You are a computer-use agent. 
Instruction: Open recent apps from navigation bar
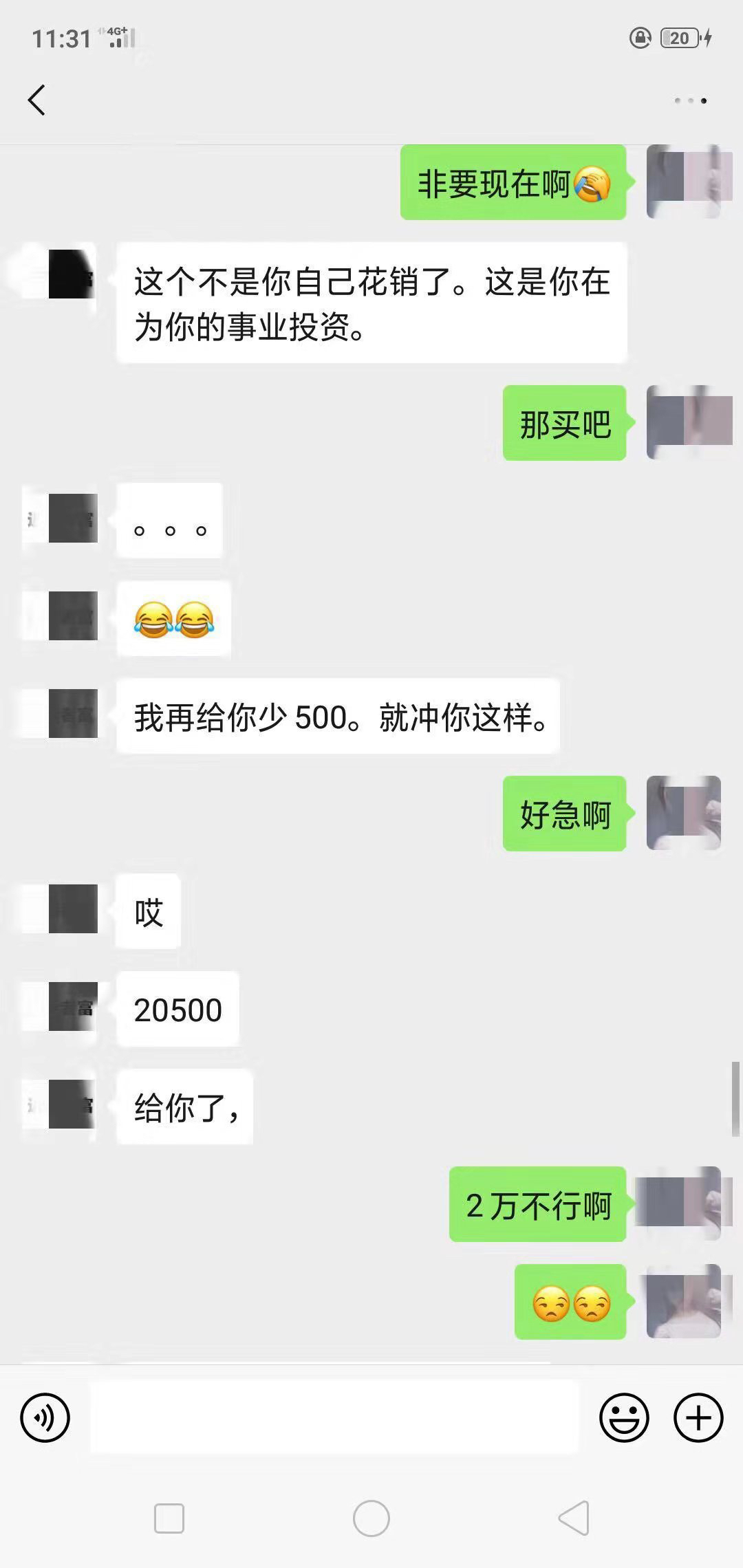[169, 1518]
